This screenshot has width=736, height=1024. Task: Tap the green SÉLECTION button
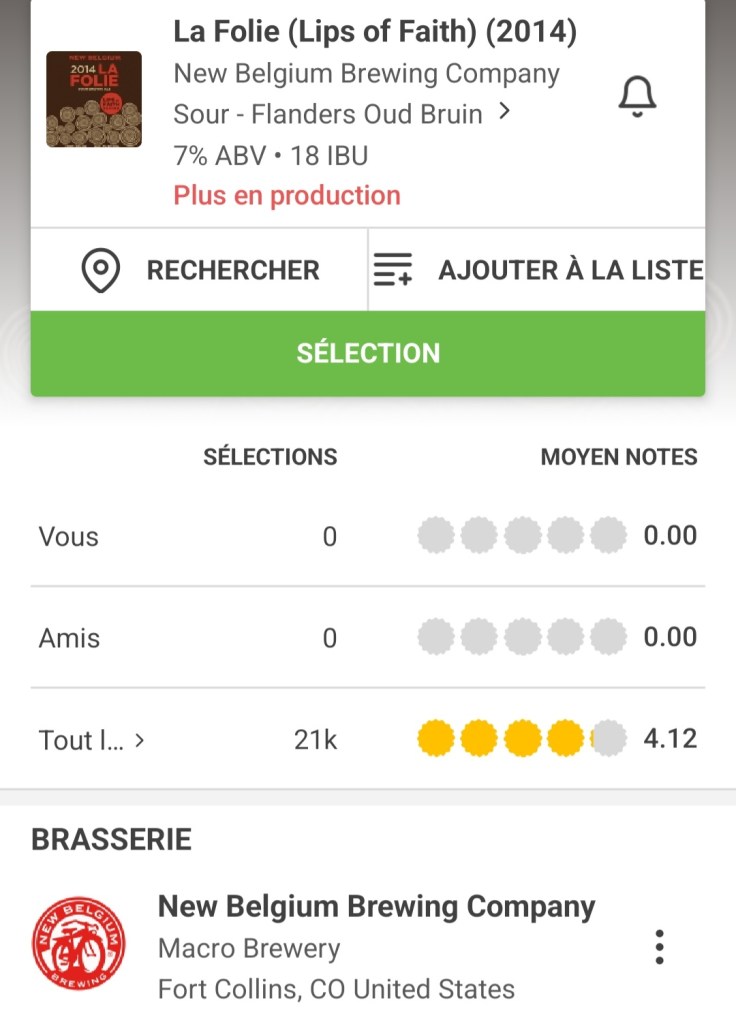(x=368, y=353)
